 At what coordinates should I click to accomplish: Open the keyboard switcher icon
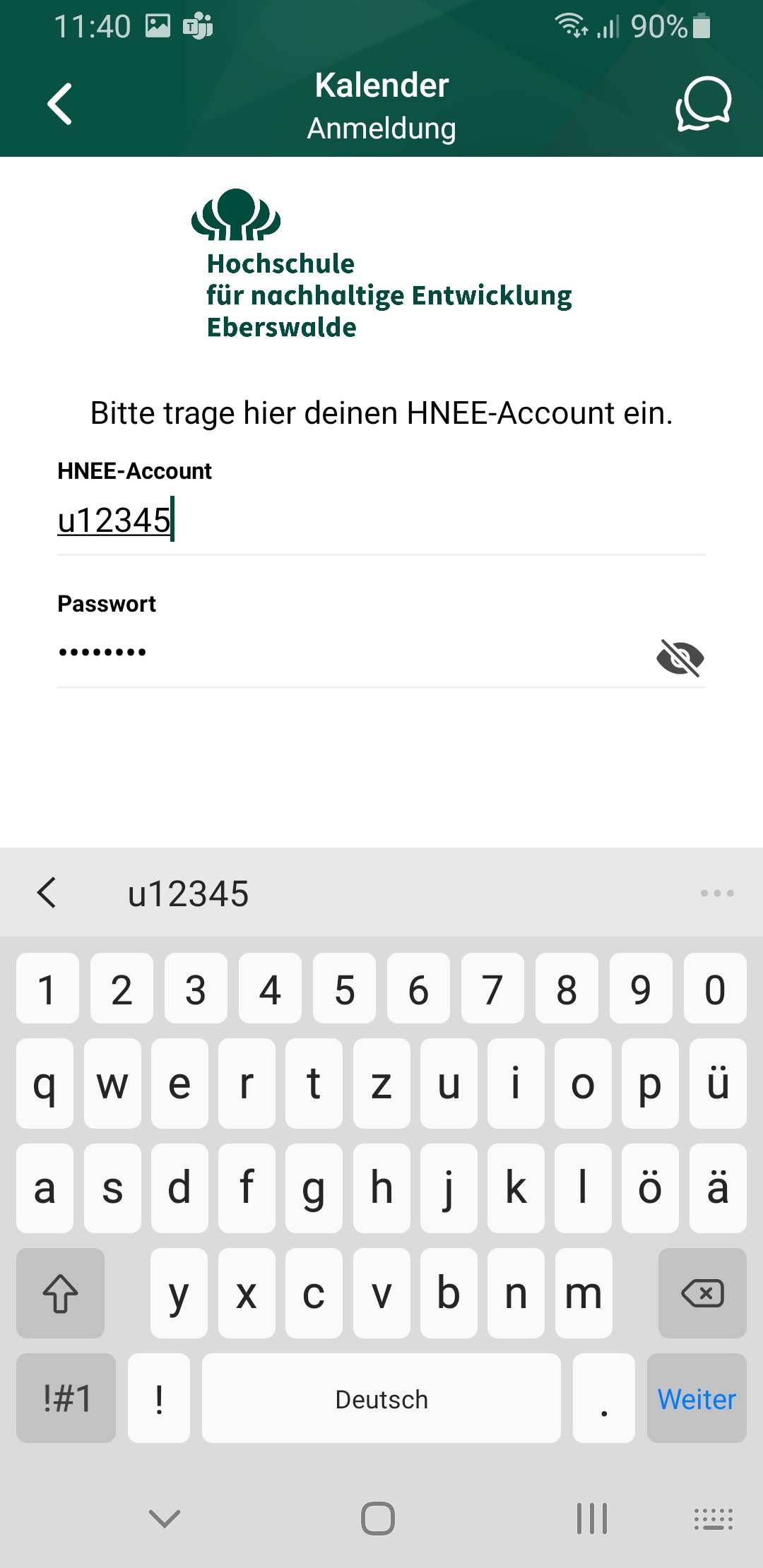click(713, 1518)
